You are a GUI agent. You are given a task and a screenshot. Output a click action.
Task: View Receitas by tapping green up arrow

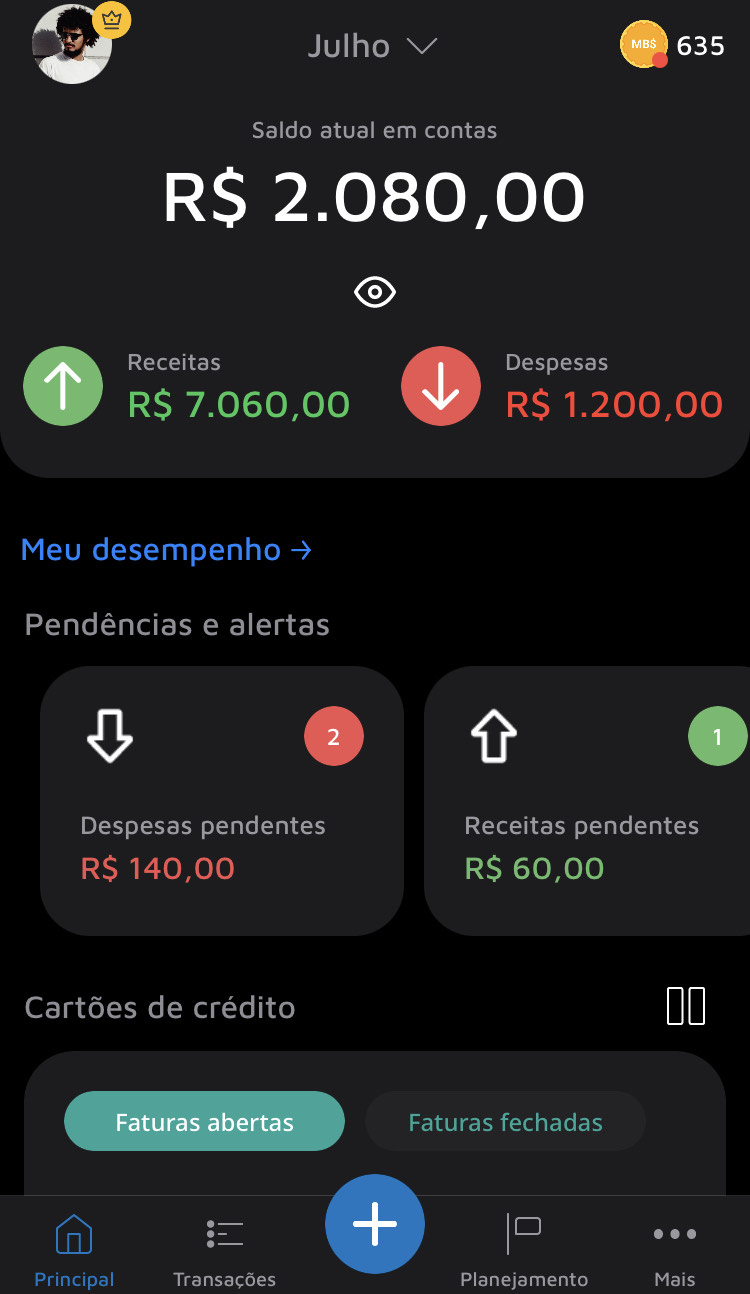[x=63, y=386]
